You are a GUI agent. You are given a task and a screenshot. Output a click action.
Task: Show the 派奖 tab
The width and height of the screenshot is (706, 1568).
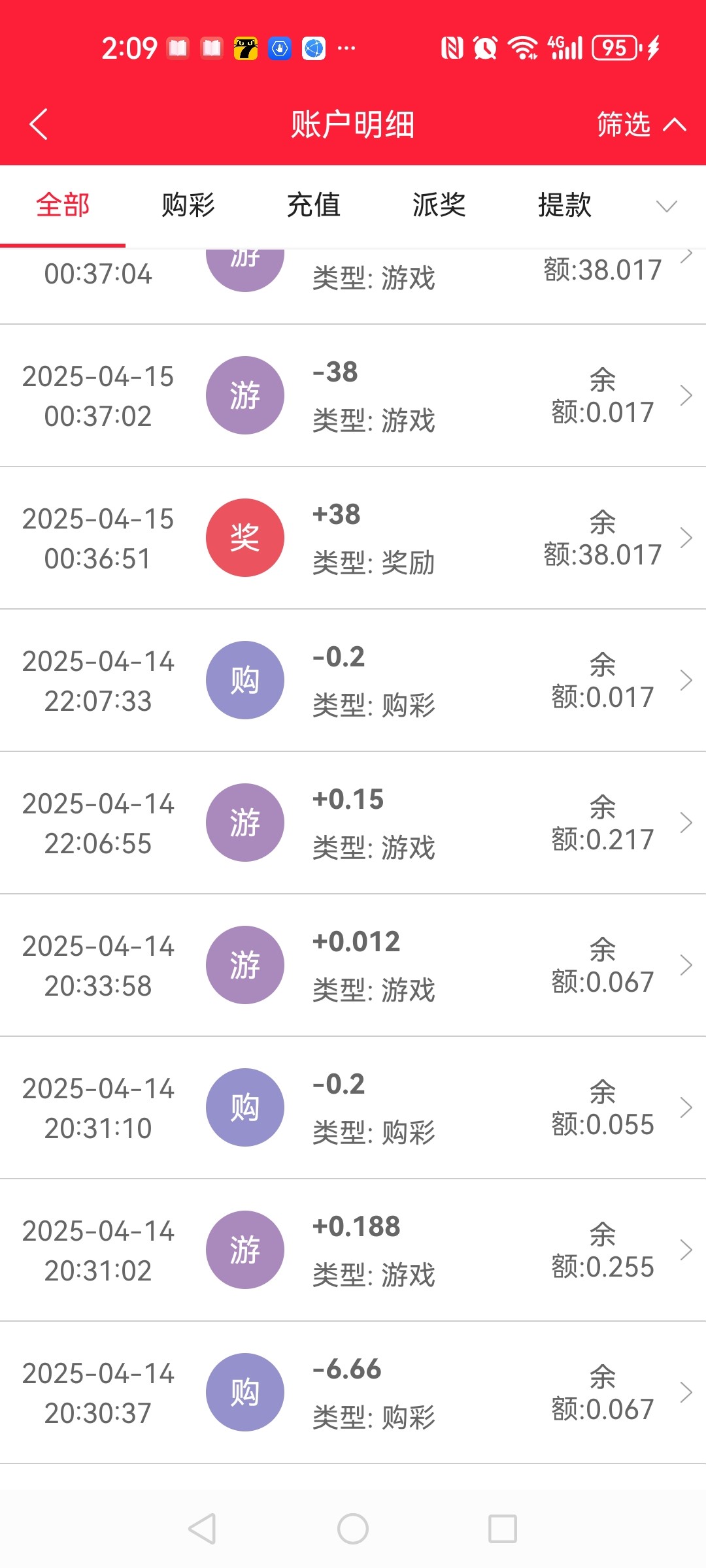(439, 205)
